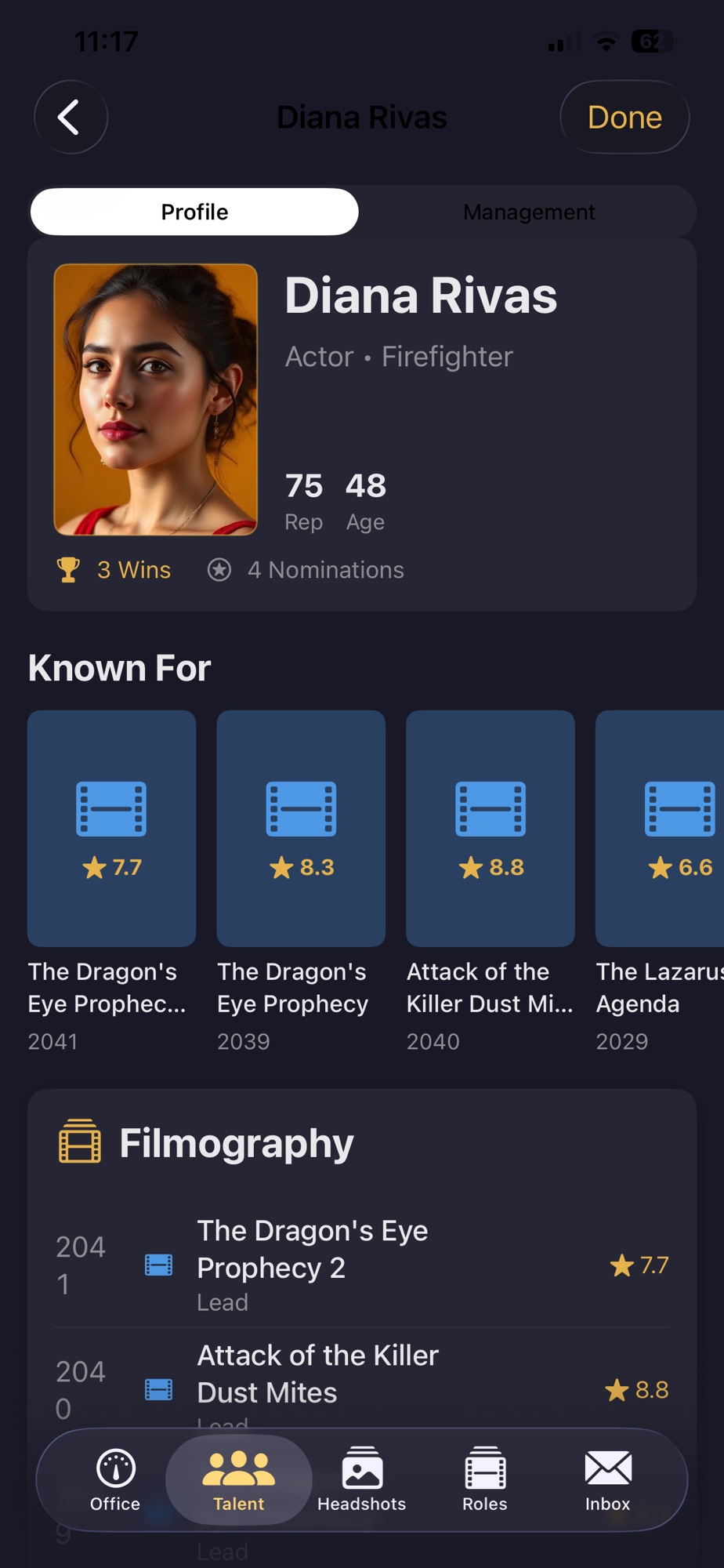
Task: Switch to the Management tab
Action: (529, 212)
